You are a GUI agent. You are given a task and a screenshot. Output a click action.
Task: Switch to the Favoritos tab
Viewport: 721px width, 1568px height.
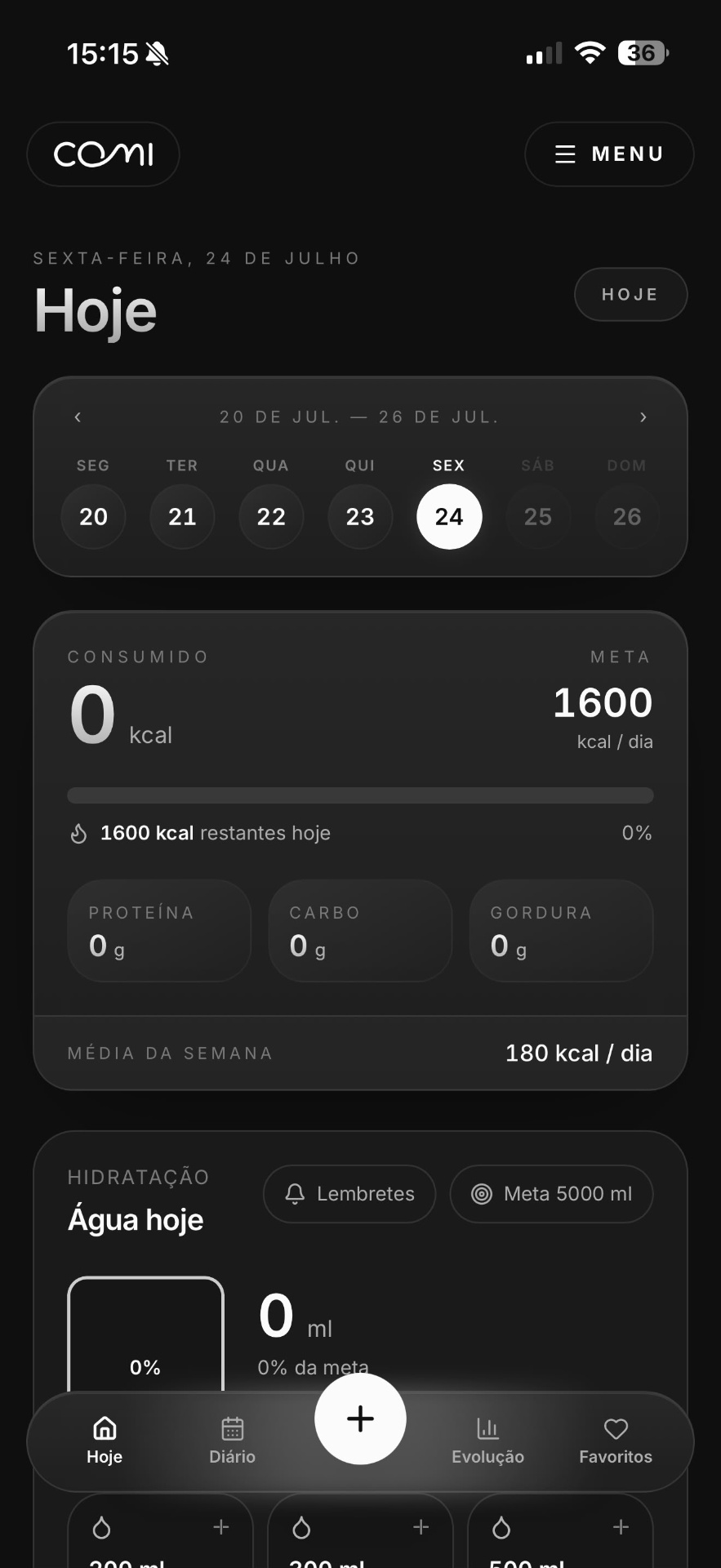(616, 1441)
